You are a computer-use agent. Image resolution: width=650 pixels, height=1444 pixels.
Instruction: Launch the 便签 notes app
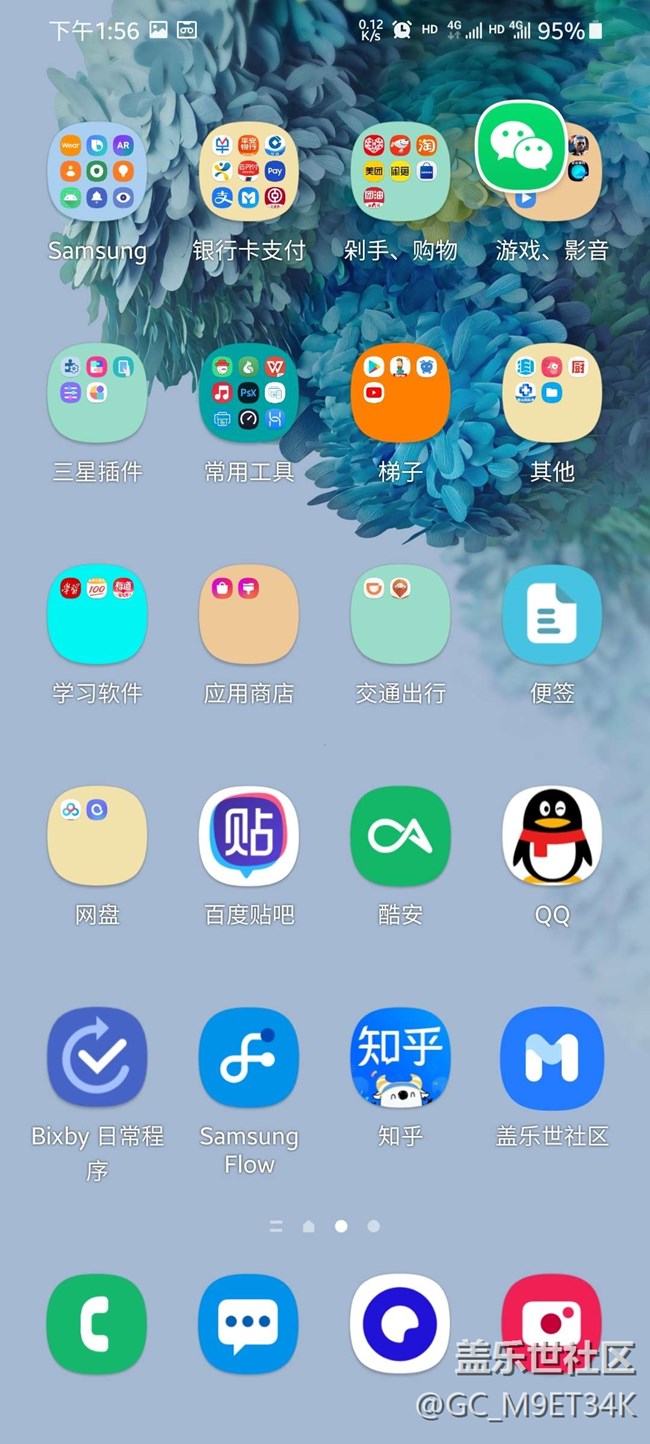point(552,614)
